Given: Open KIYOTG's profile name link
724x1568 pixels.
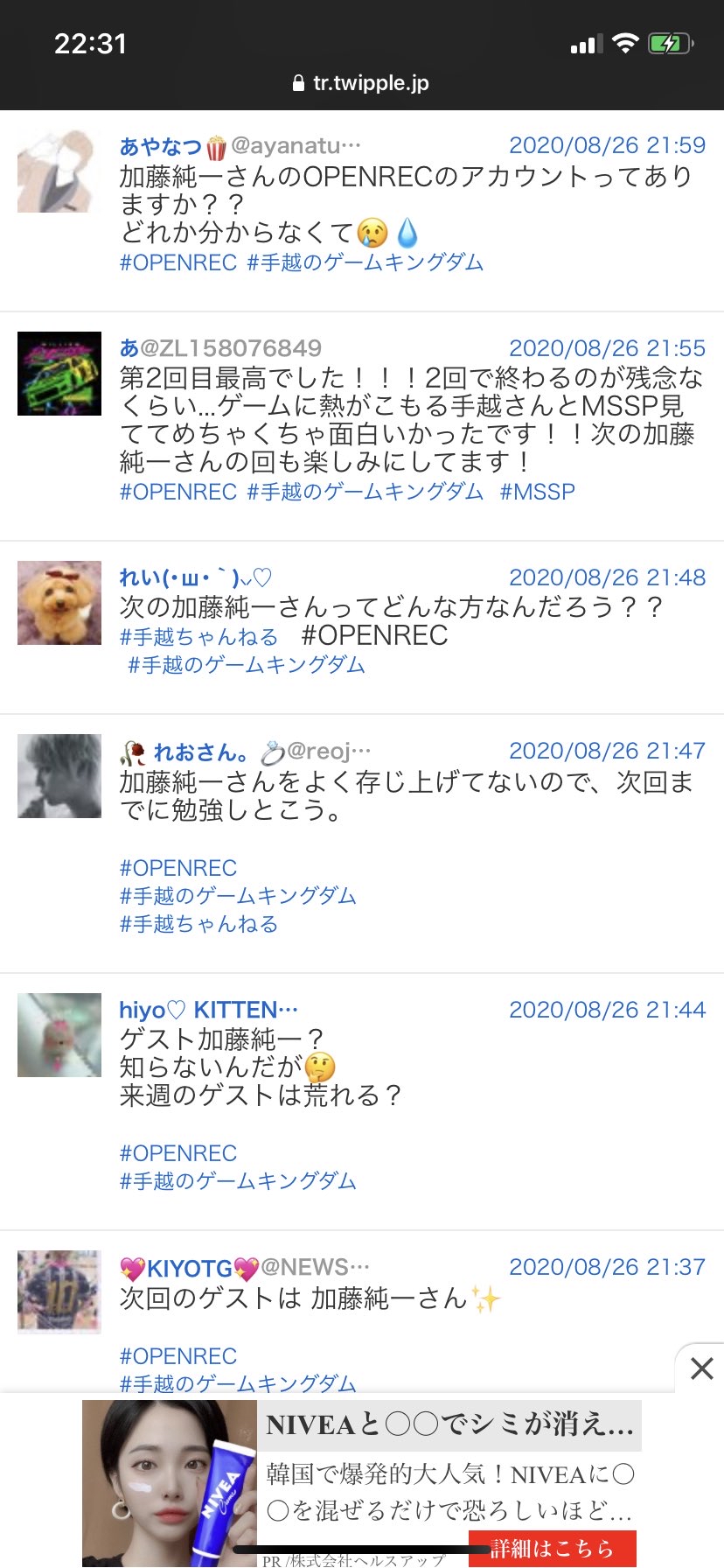Looking at the screenshot, I should (x=190, y=1268).
